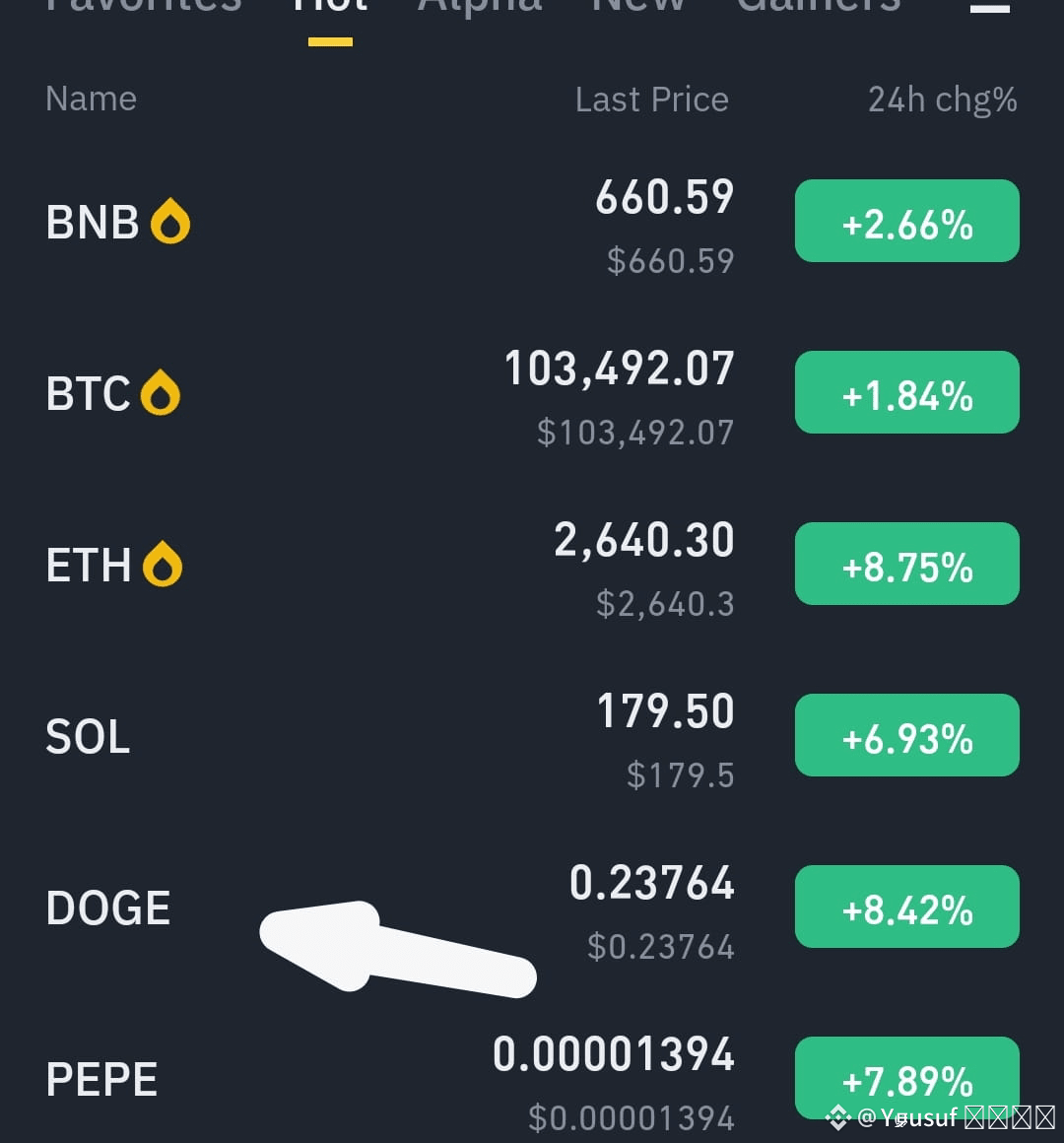Tap DOGE's +8.42% change badge
Image resolution: width=1064 pixels, height=1143 pixels.
coord(906,907)
